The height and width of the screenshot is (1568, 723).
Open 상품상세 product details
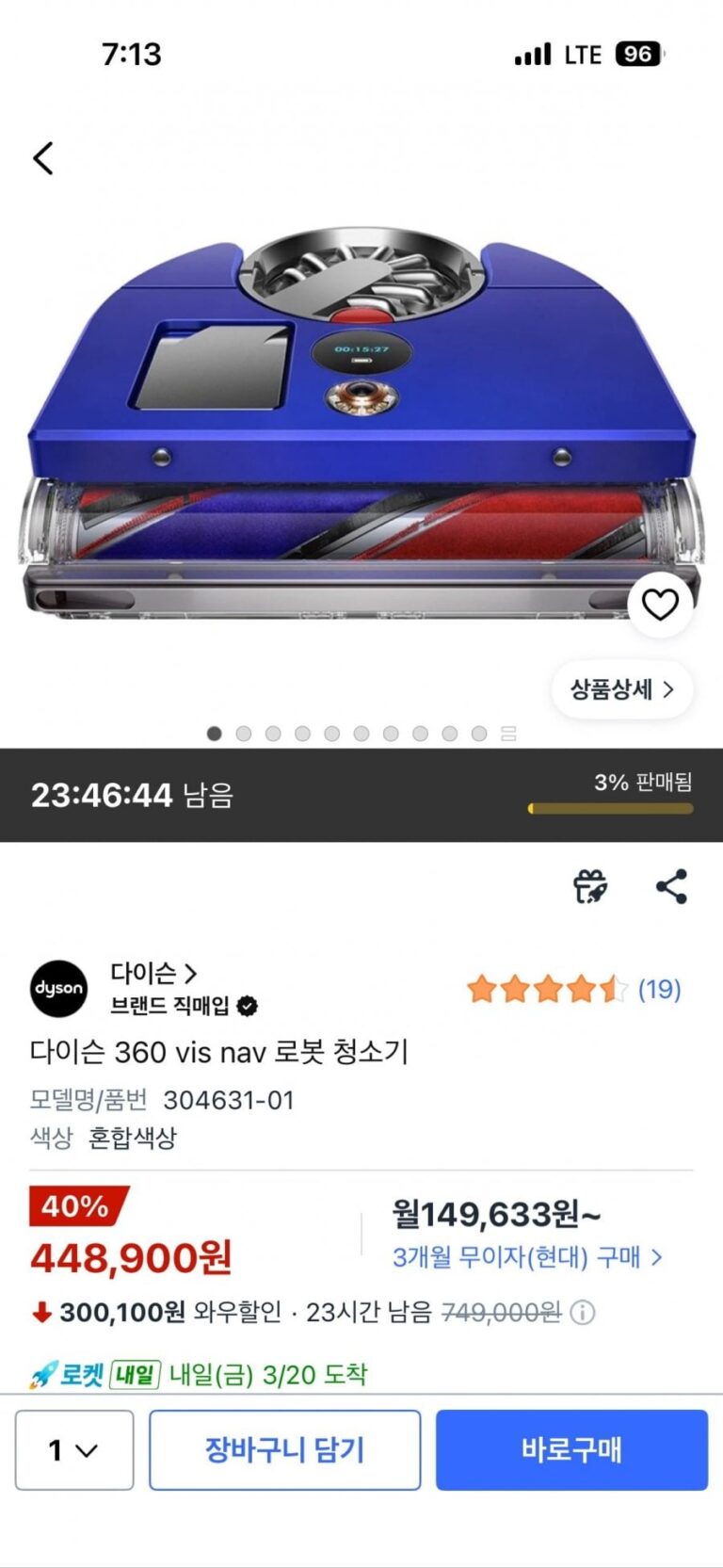coord(622,689)
